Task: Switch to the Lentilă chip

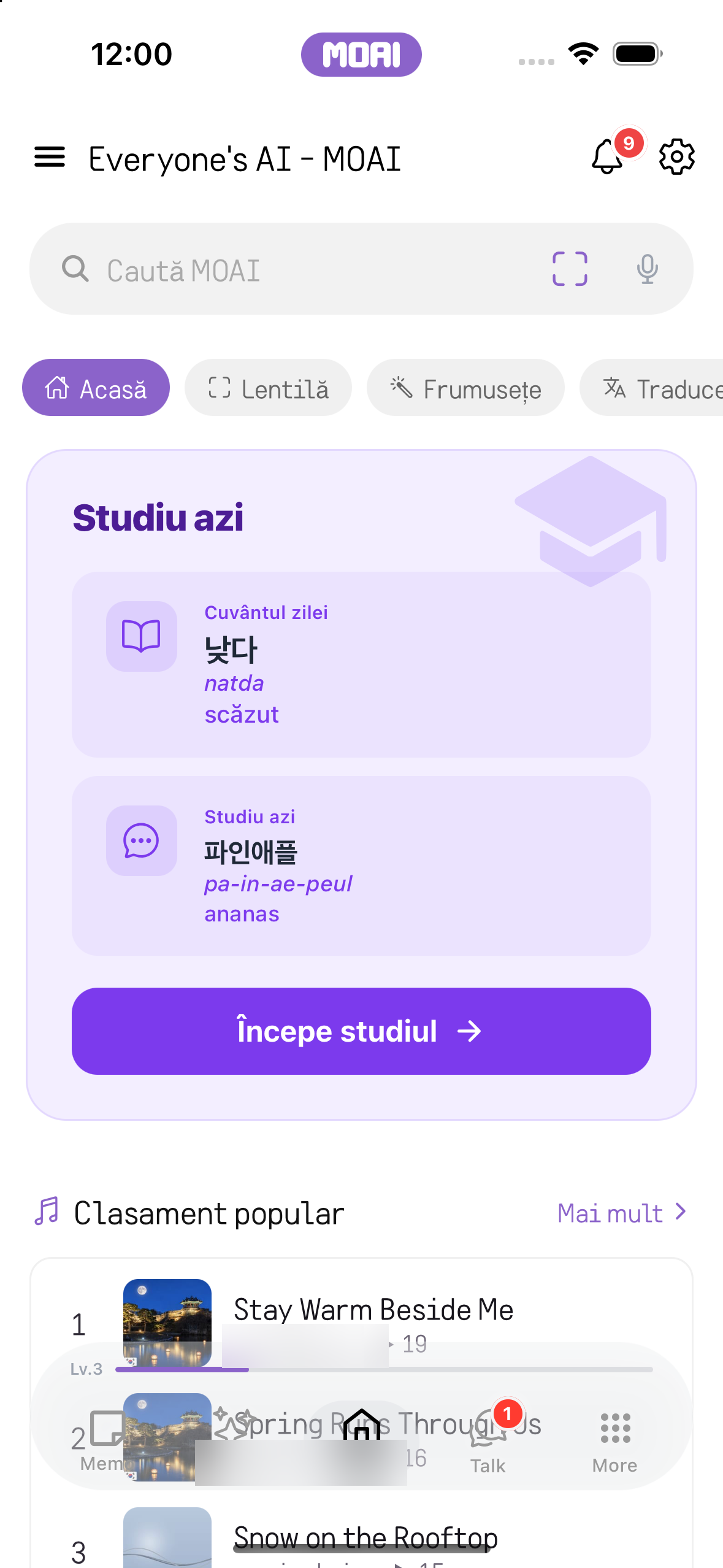Action: [x=268, y=388]
